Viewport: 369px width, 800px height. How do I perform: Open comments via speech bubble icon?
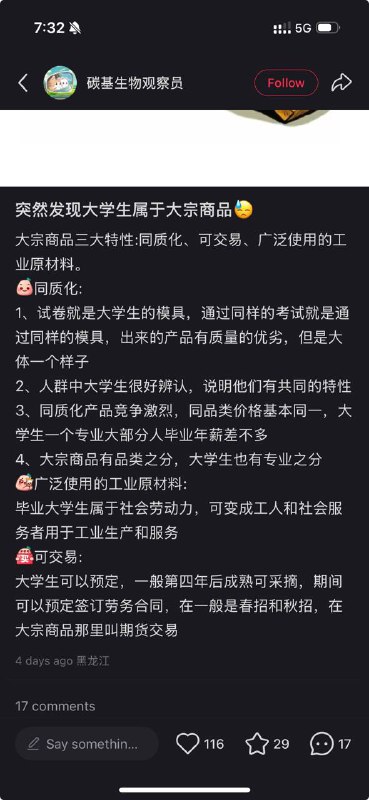tap(322, 744)
